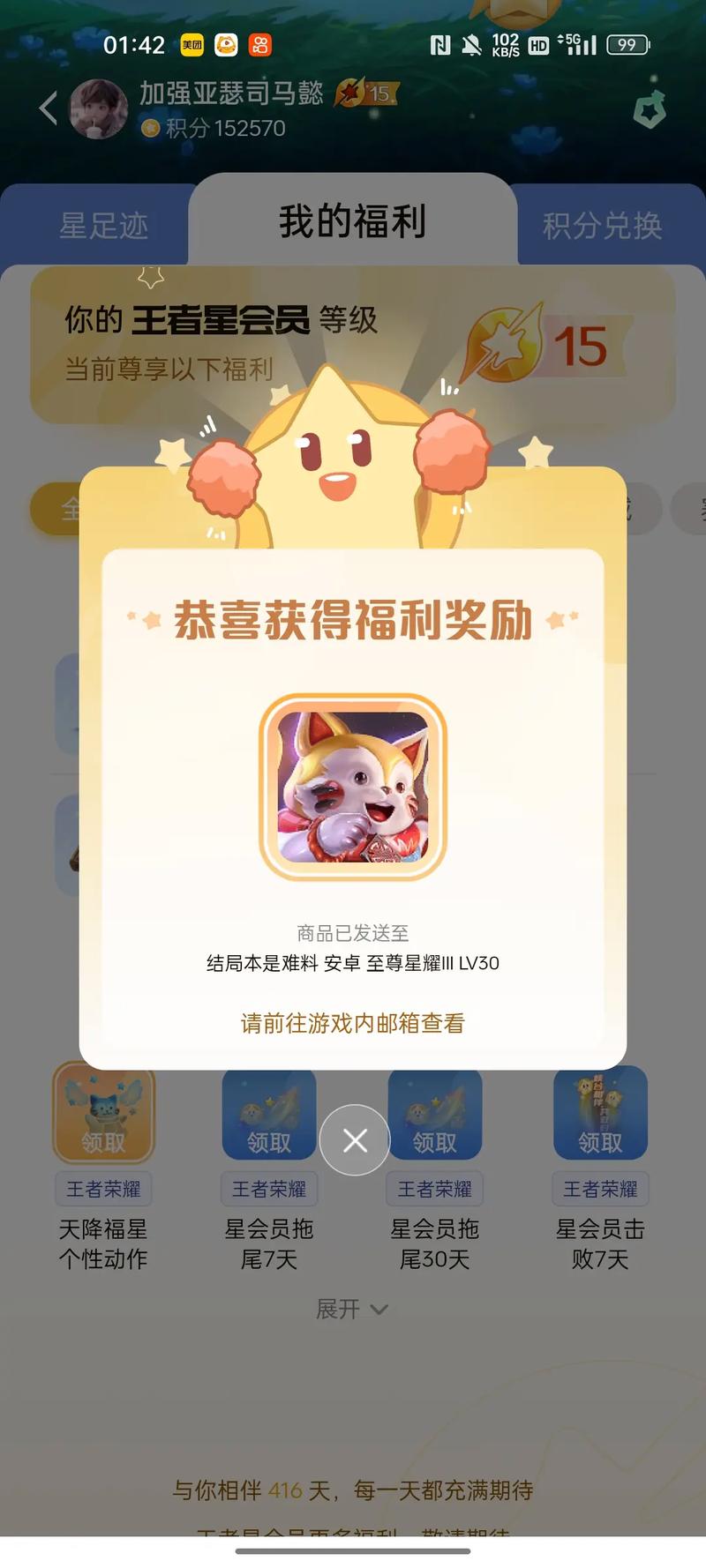This screenshot has width=706, height=1568.
Task: Tap the 王者荣耀 label under 天降福星
Action: tap(102, 1188)
